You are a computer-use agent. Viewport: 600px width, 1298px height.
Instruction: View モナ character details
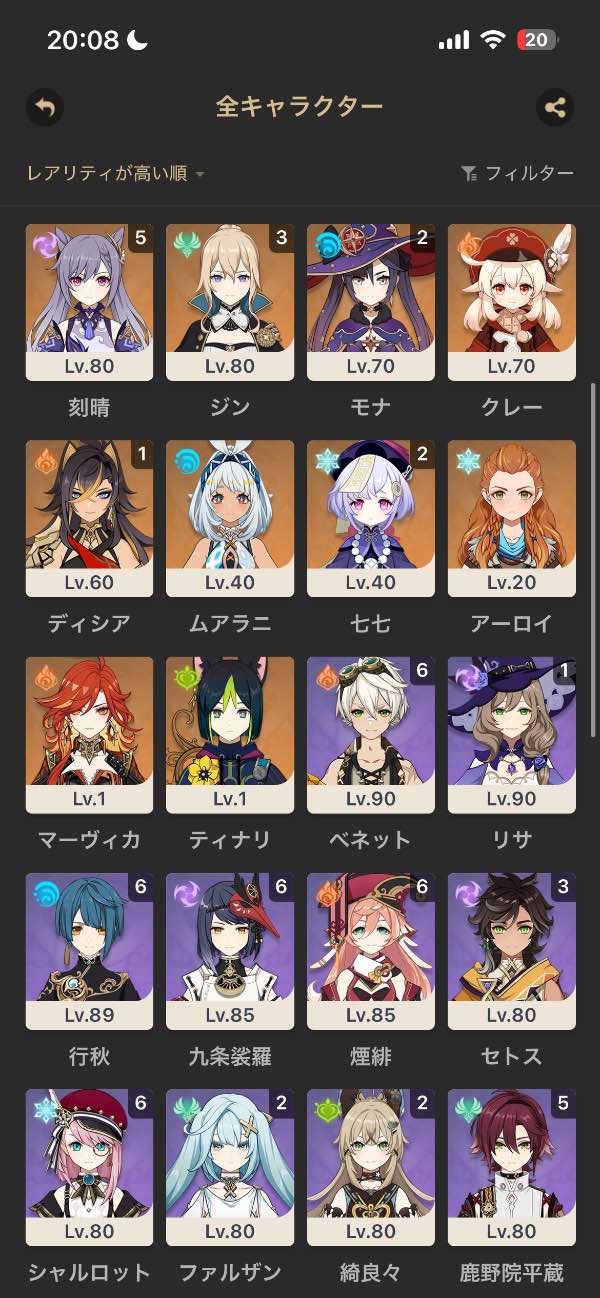tap(371, 302)
